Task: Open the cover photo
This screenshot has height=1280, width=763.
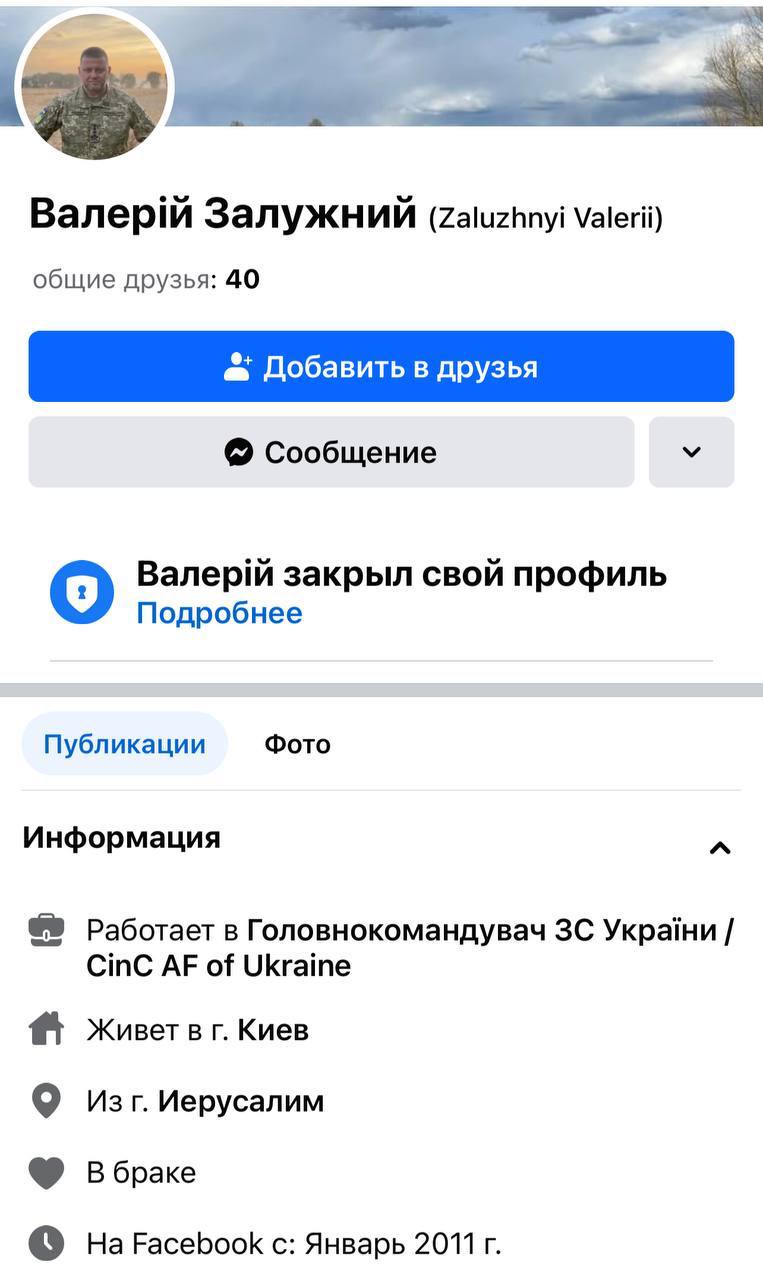Action: click(x=470, y=60)
